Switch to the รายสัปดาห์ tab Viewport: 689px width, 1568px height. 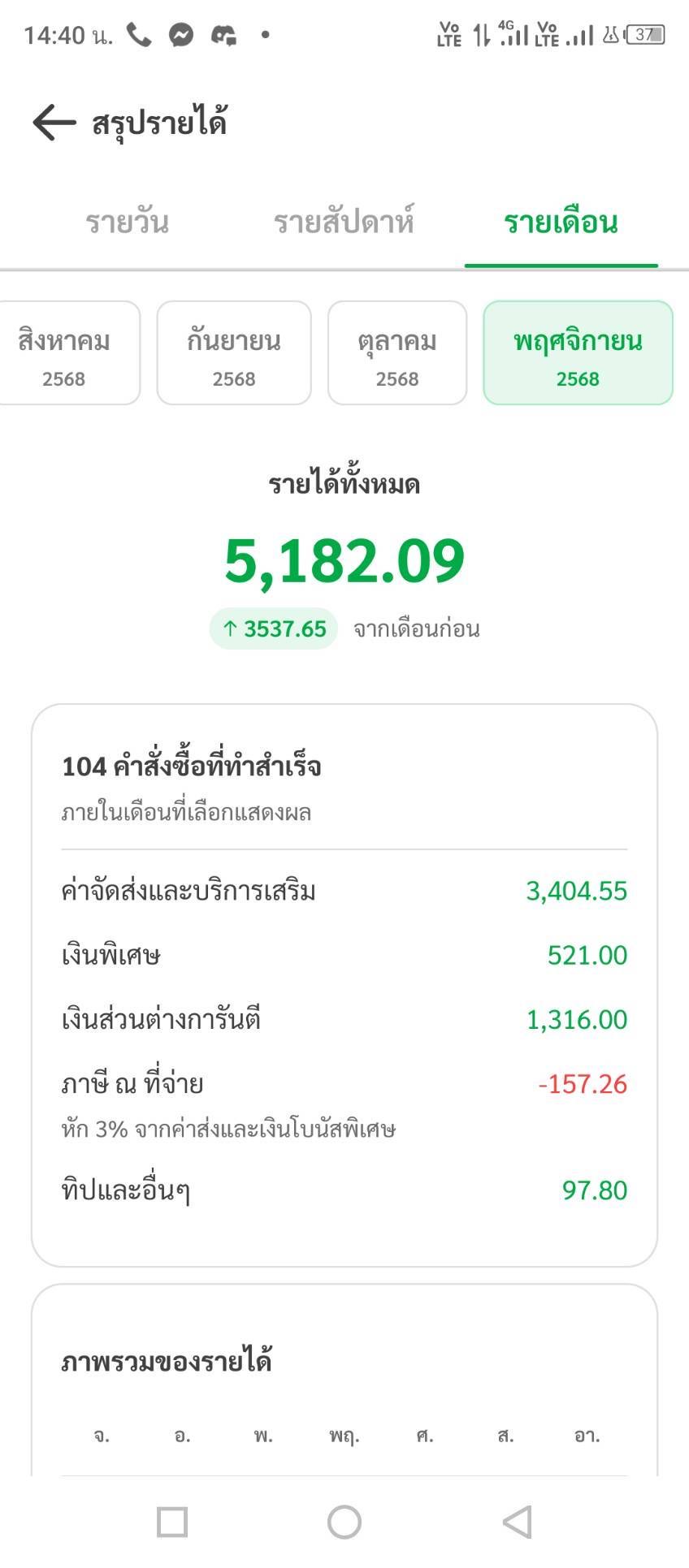[344, 222]
